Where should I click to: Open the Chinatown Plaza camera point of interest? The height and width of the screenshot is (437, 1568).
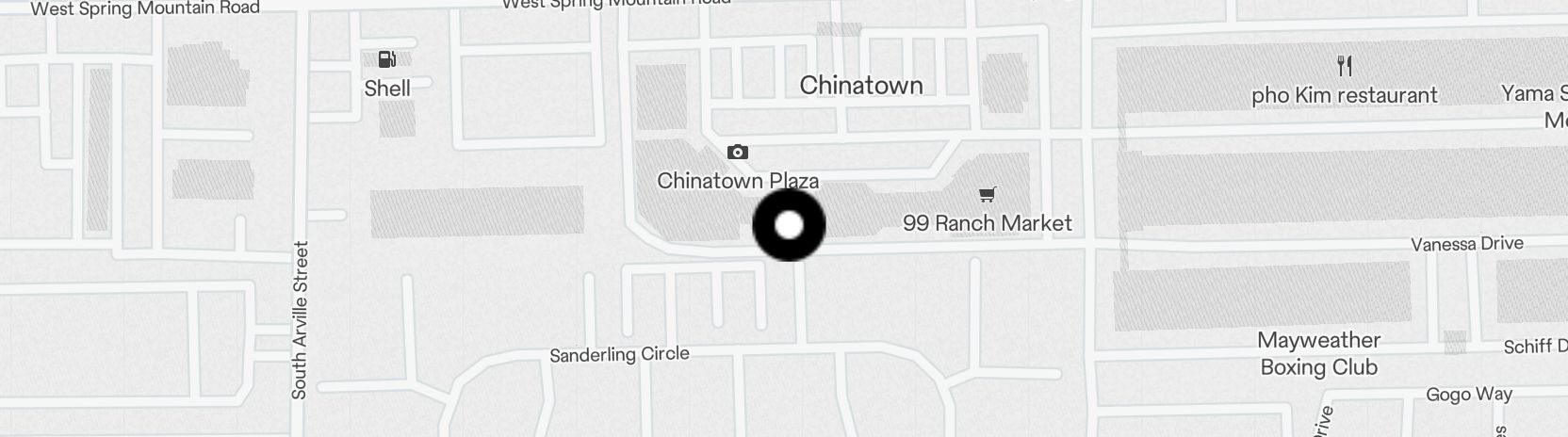coord(738,153)
